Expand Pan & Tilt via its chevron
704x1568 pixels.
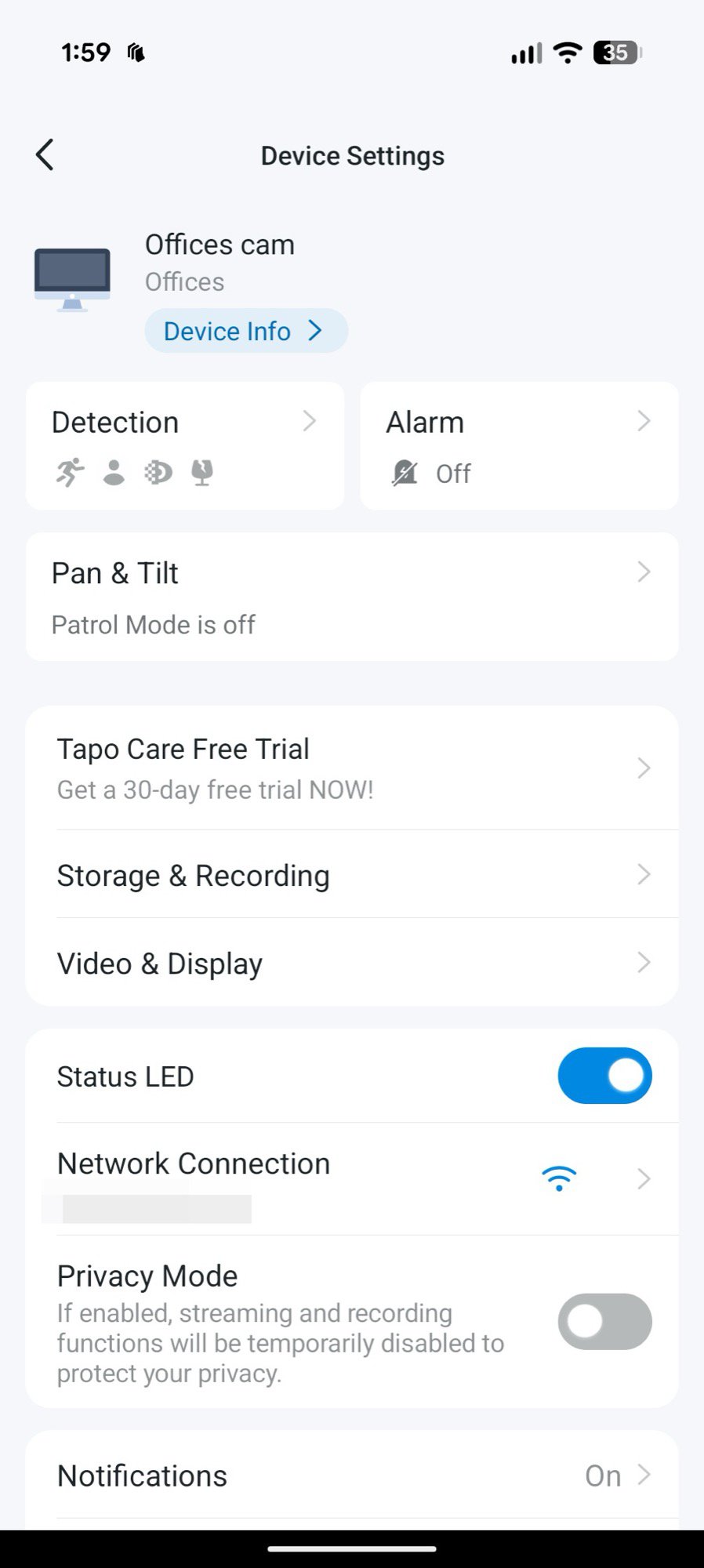tap(644, 572)
